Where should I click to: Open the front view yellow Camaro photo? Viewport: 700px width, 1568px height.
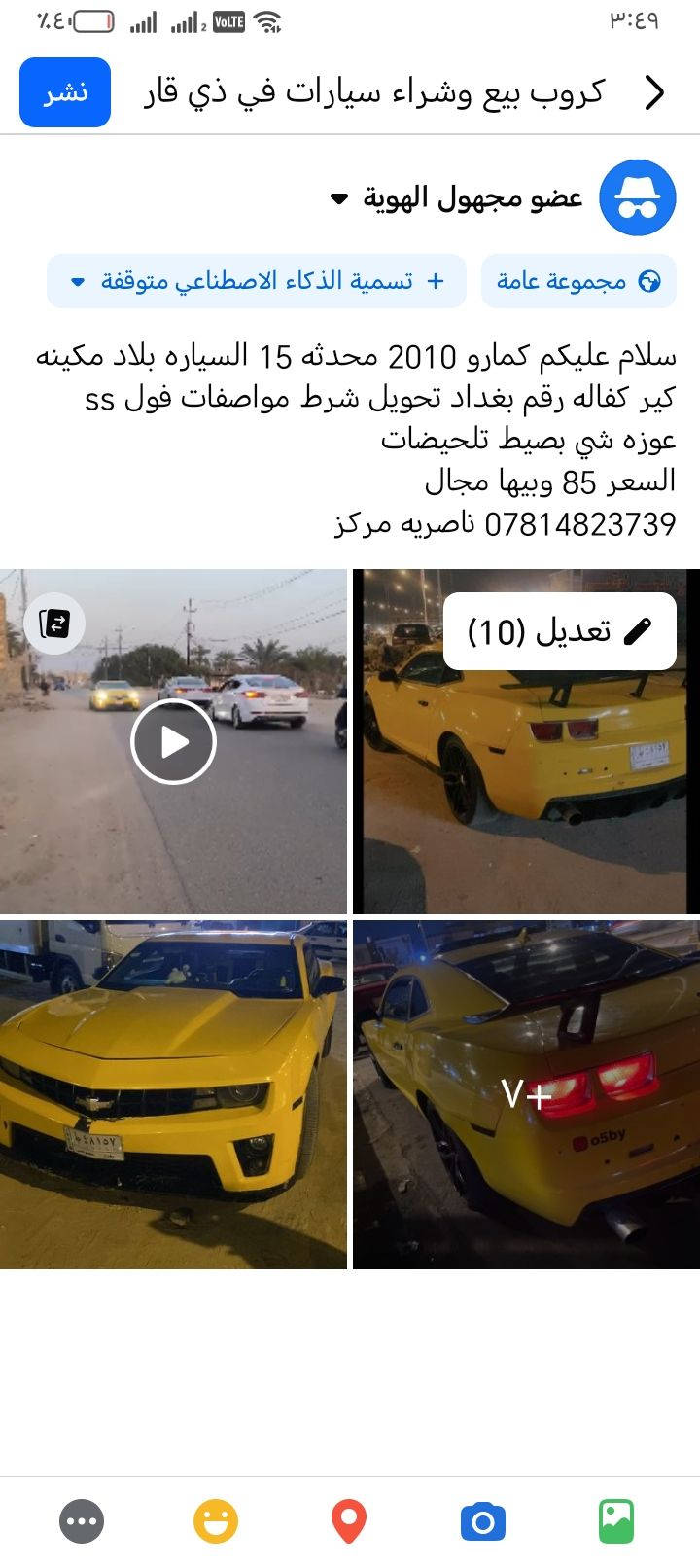coord(173,1094)
